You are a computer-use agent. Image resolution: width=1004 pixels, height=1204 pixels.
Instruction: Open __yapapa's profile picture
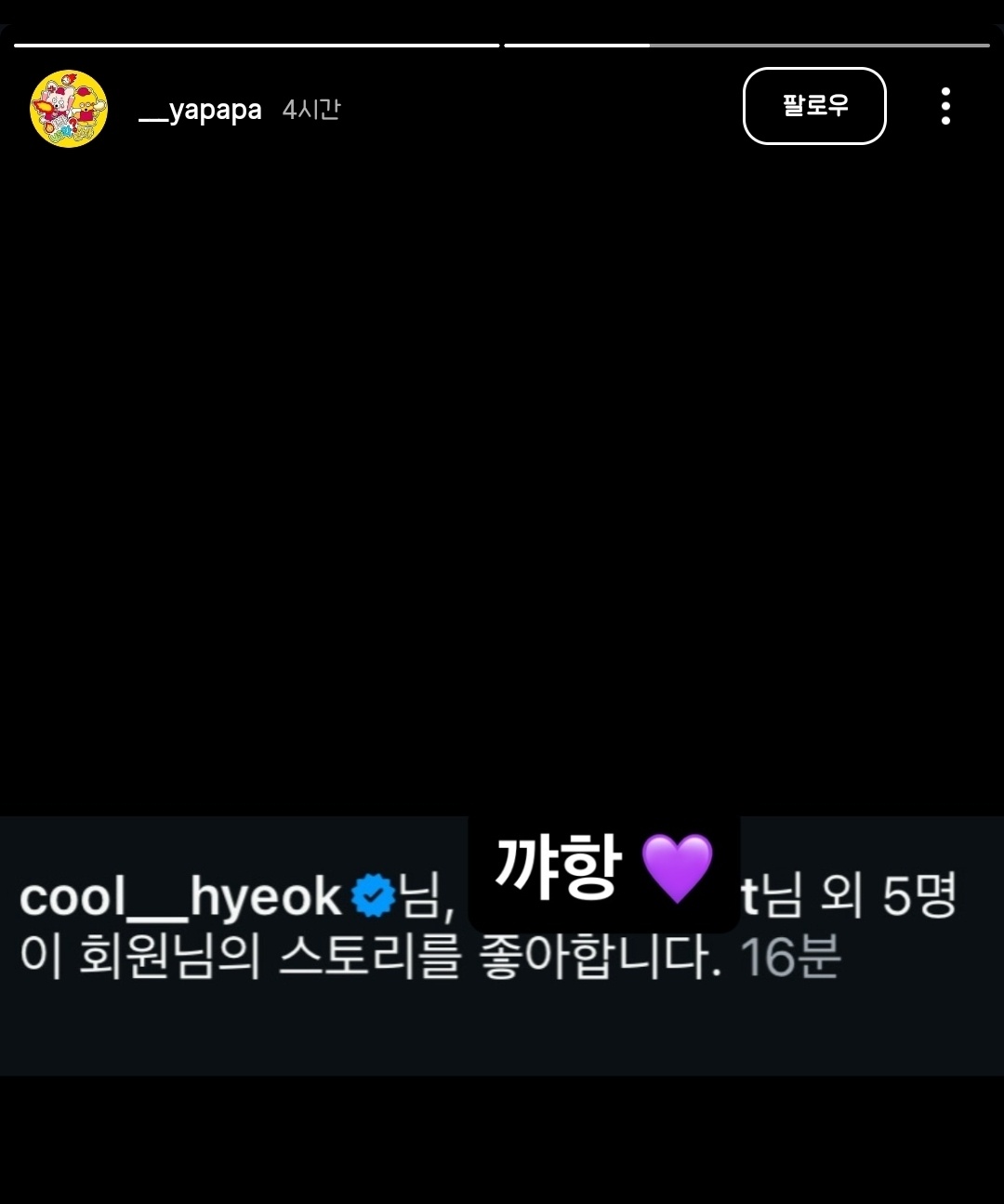click(x=69, y=109)
